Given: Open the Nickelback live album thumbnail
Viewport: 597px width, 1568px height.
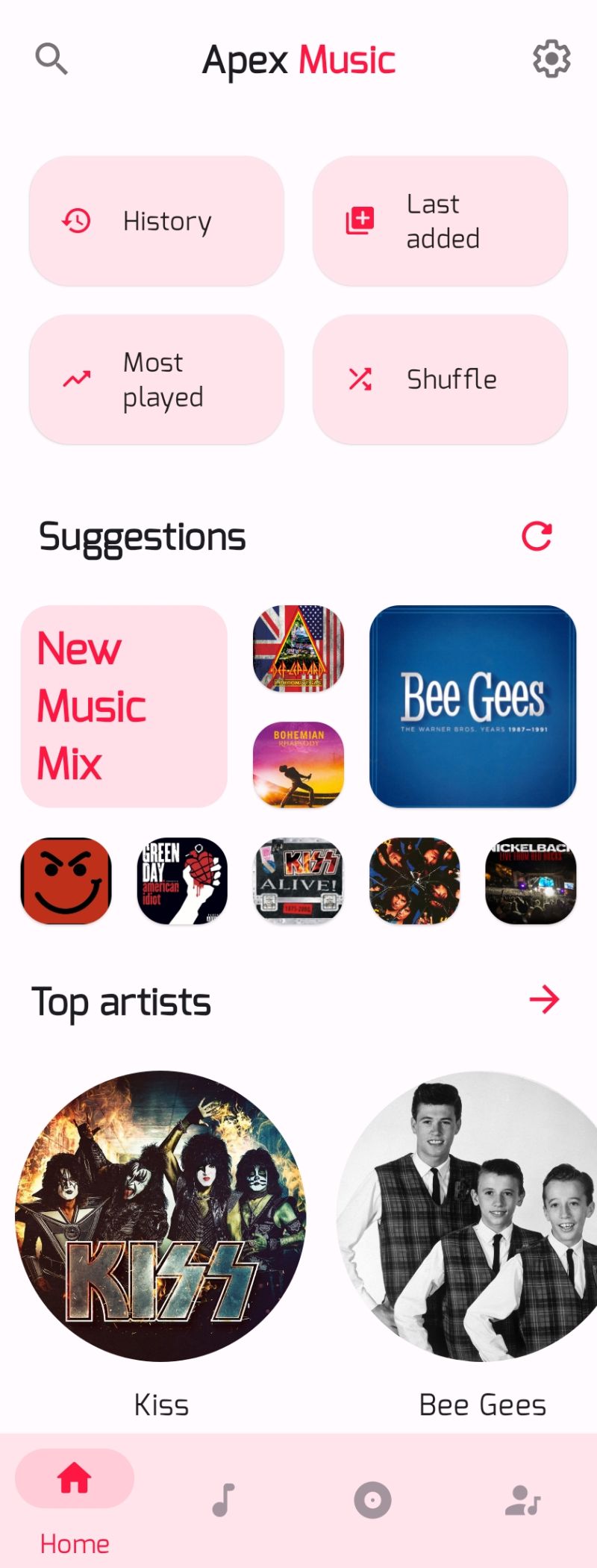Looking at the screenshot, I should pos(531,881).
